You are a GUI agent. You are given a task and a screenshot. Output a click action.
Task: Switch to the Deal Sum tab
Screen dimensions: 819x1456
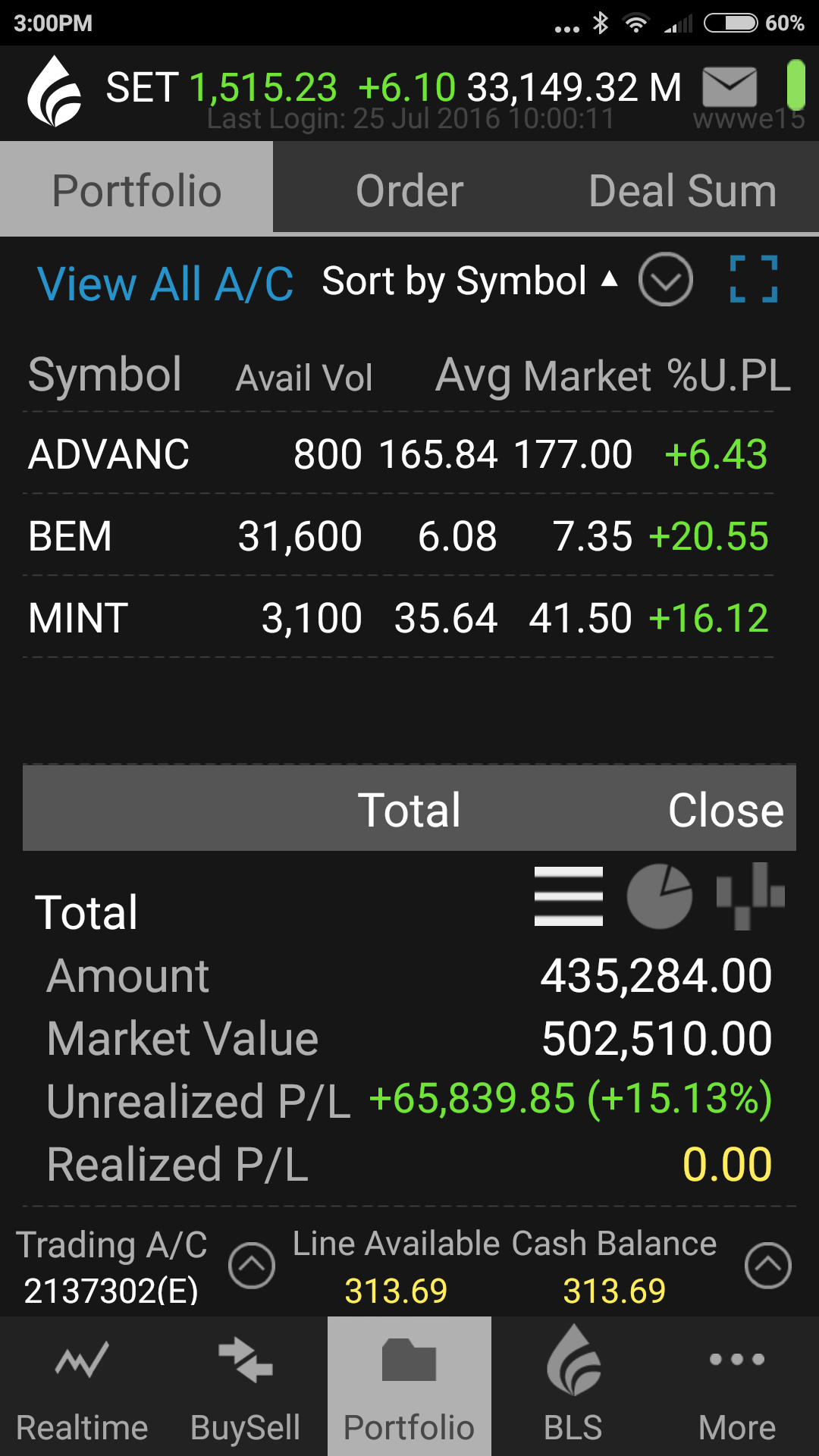click(x=682, y=190)
